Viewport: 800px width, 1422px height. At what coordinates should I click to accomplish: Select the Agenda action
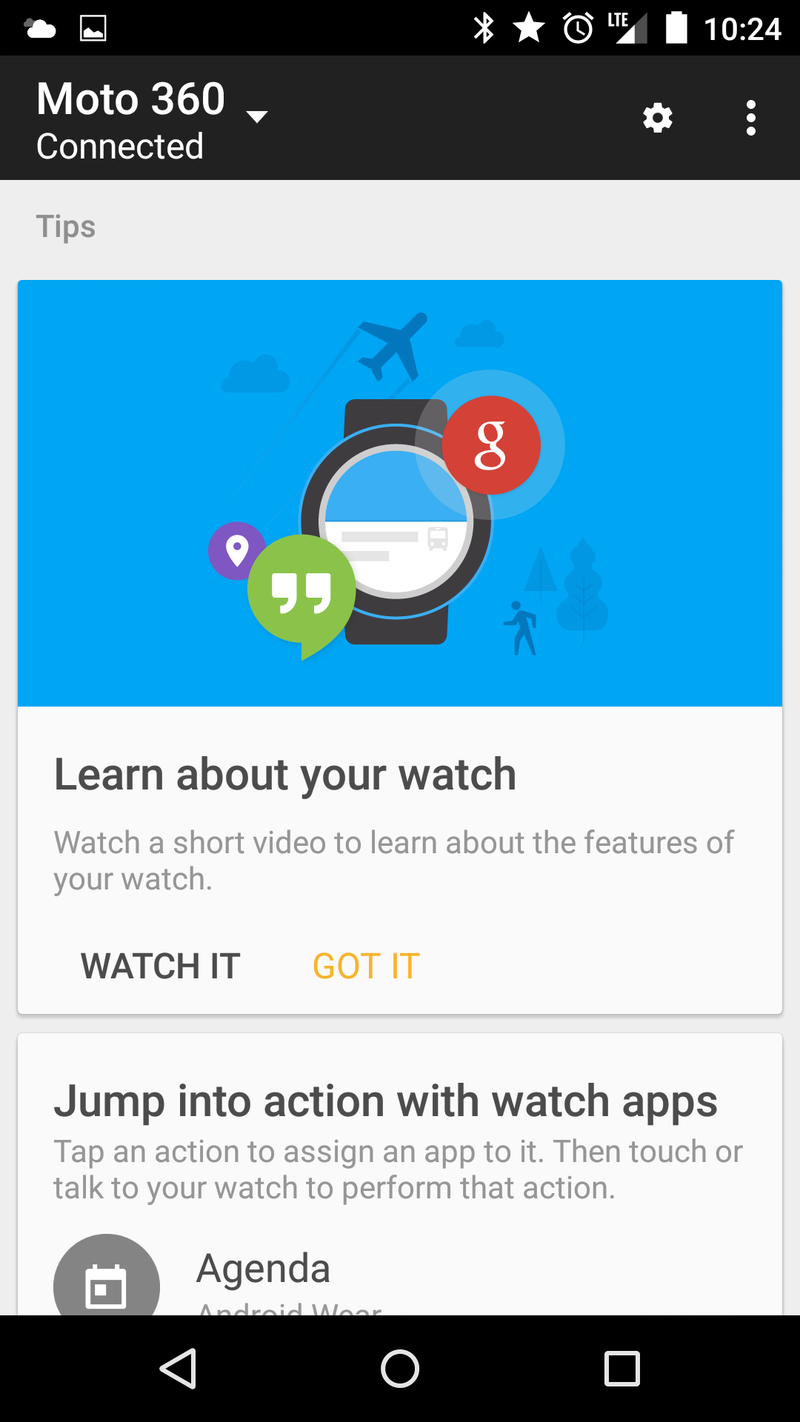(x=262, y=1270)
